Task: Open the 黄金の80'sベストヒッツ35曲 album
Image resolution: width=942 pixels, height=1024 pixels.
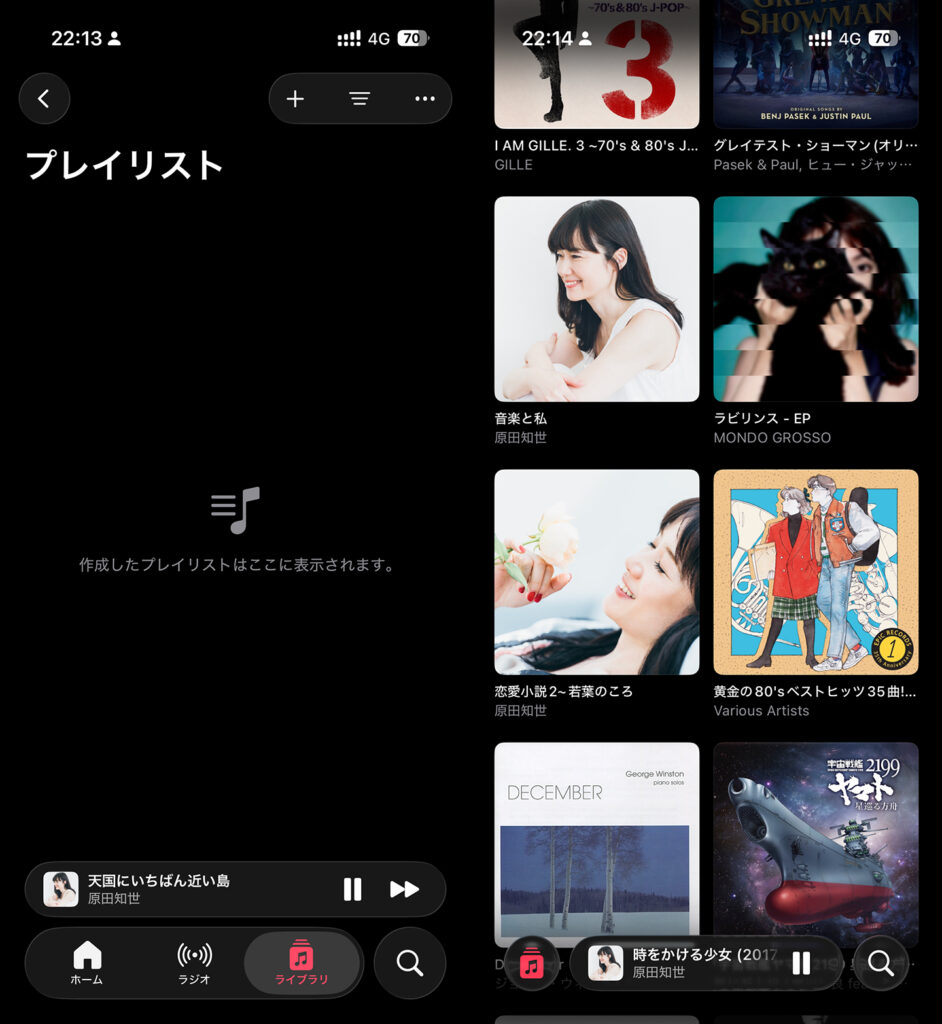Action: click(815, 572)
